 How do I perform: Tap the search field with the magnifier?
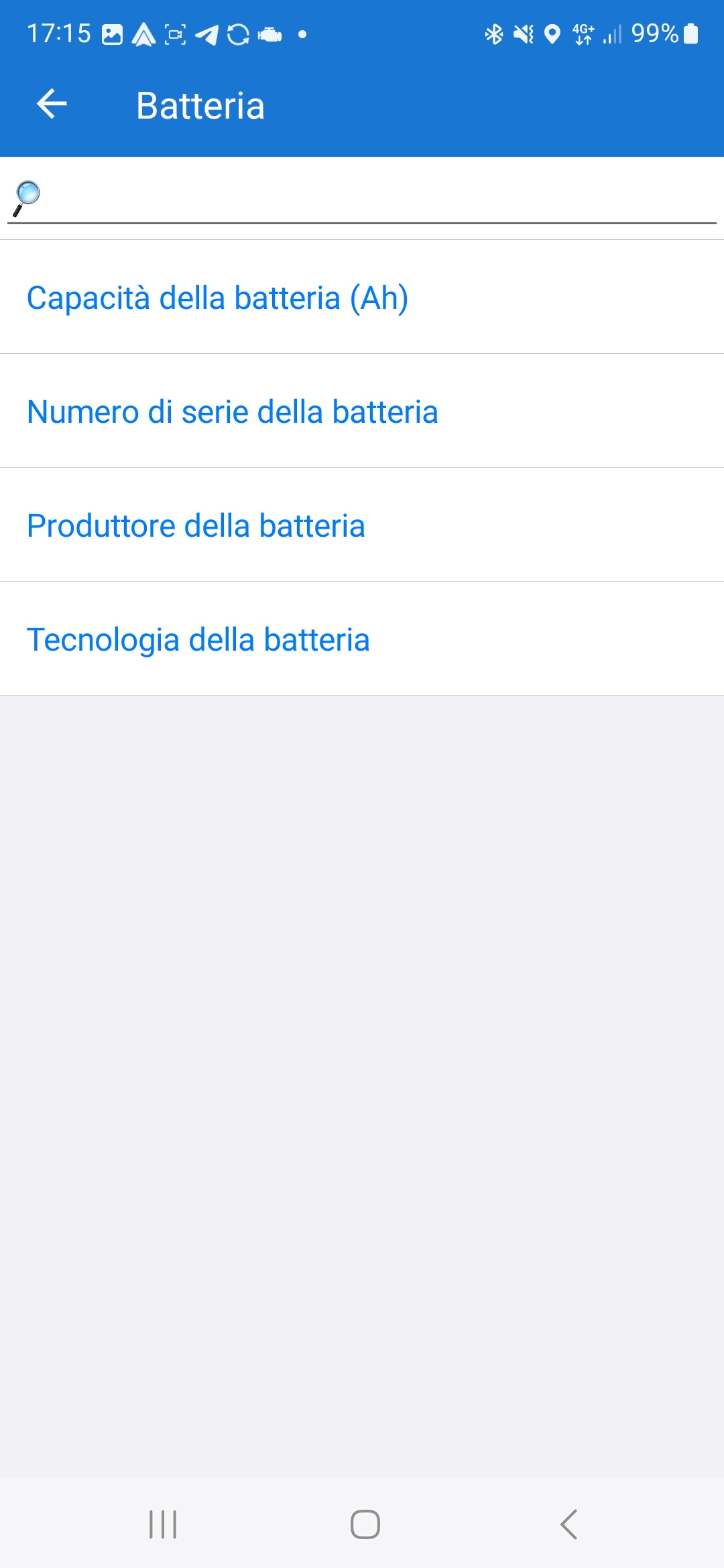point(362,198)
